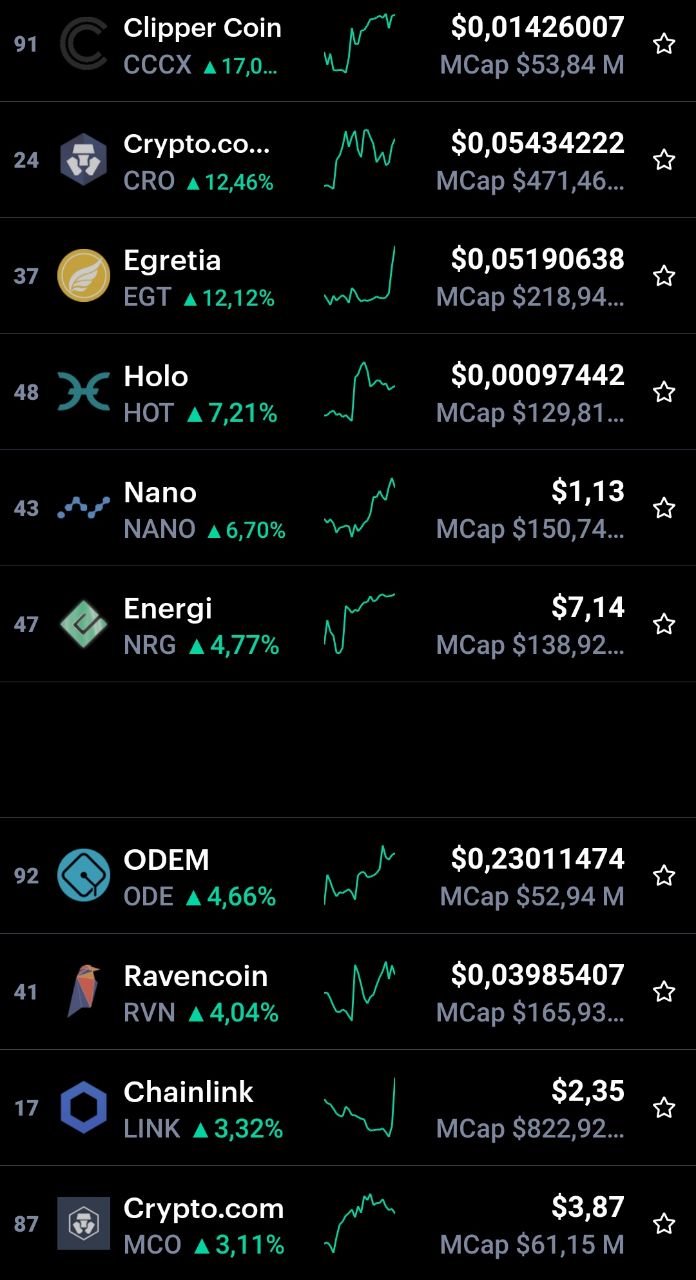Favorite Clipper Coin with its star
Screen dimensions: 696x1280
click(664, 44)
